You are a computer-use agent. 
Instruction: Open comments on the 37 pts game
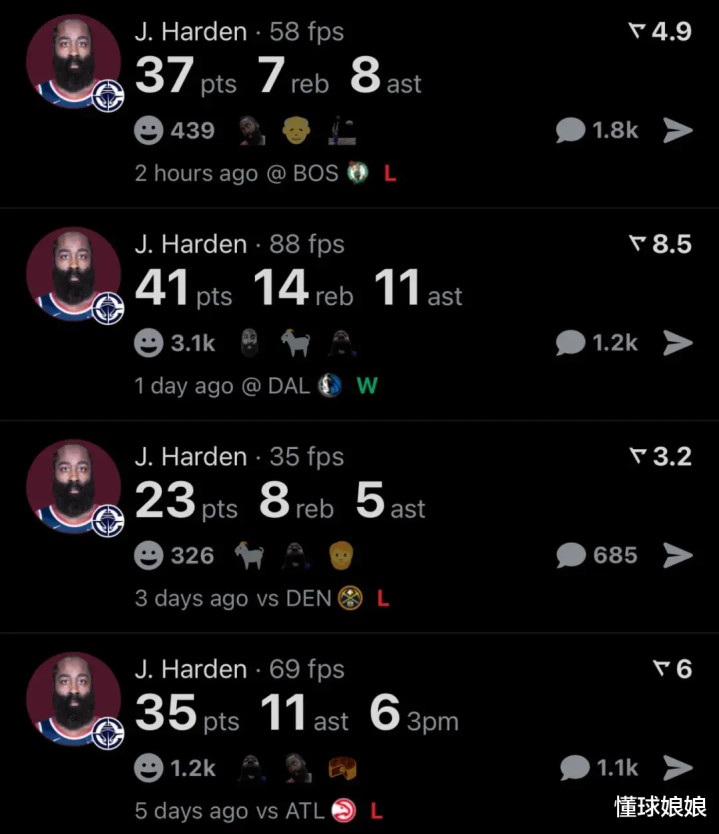[x=597, y=130]
